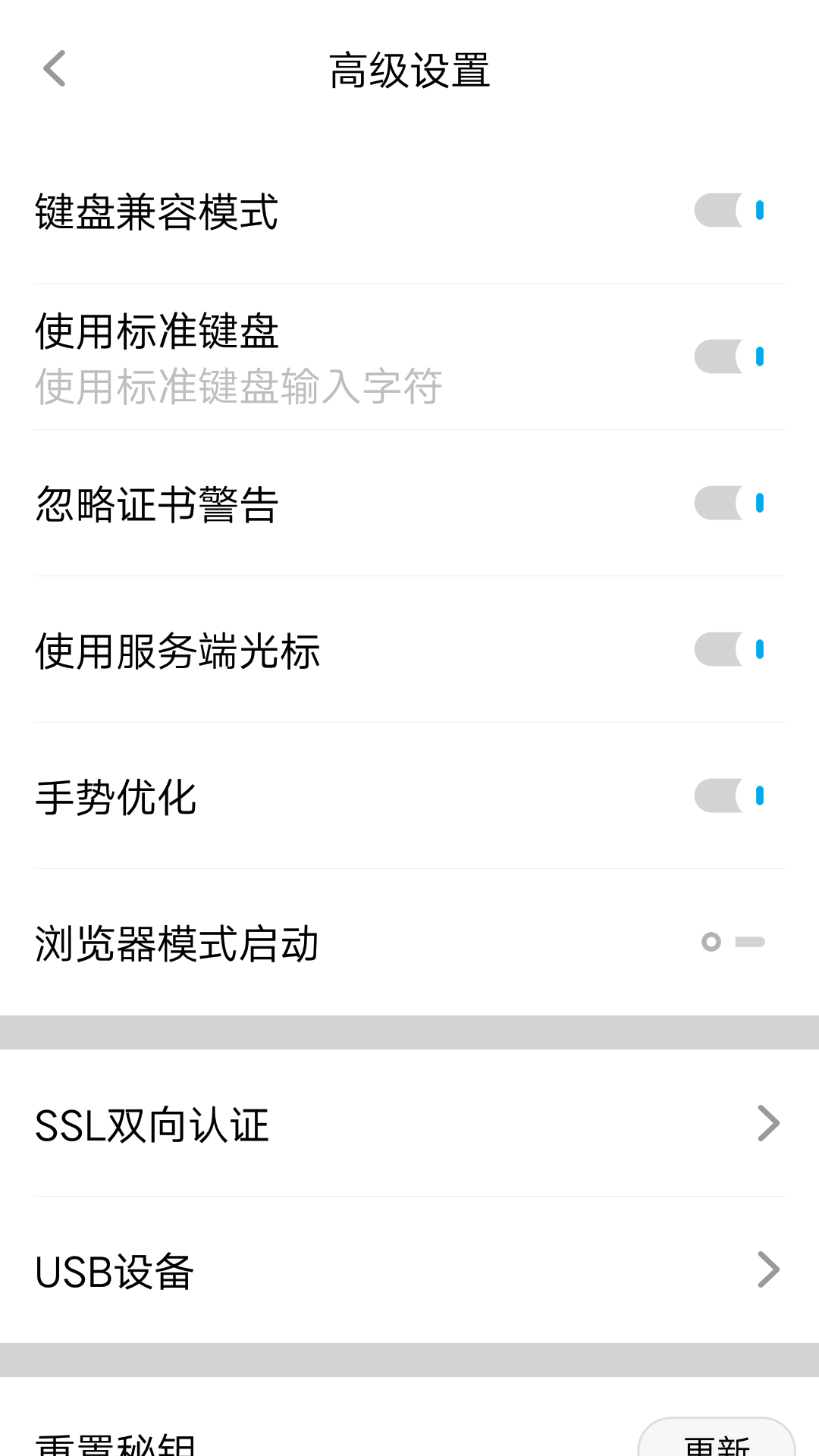Toggle 使用服务端光标 switch
Image resolution: width=819 pixels, height=1456 pixels.
click(x=731, y=649)
